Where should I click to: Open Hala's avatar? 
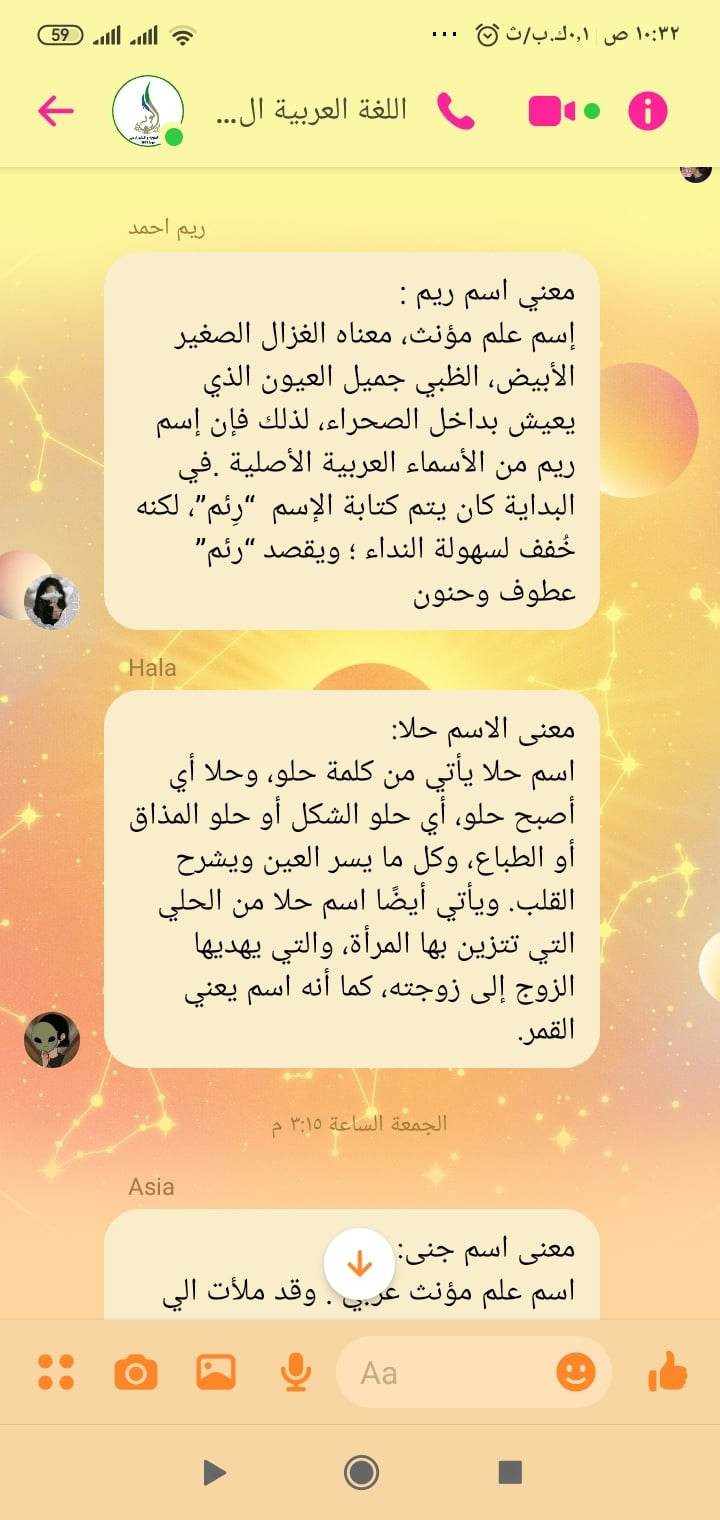point(52,1039)
